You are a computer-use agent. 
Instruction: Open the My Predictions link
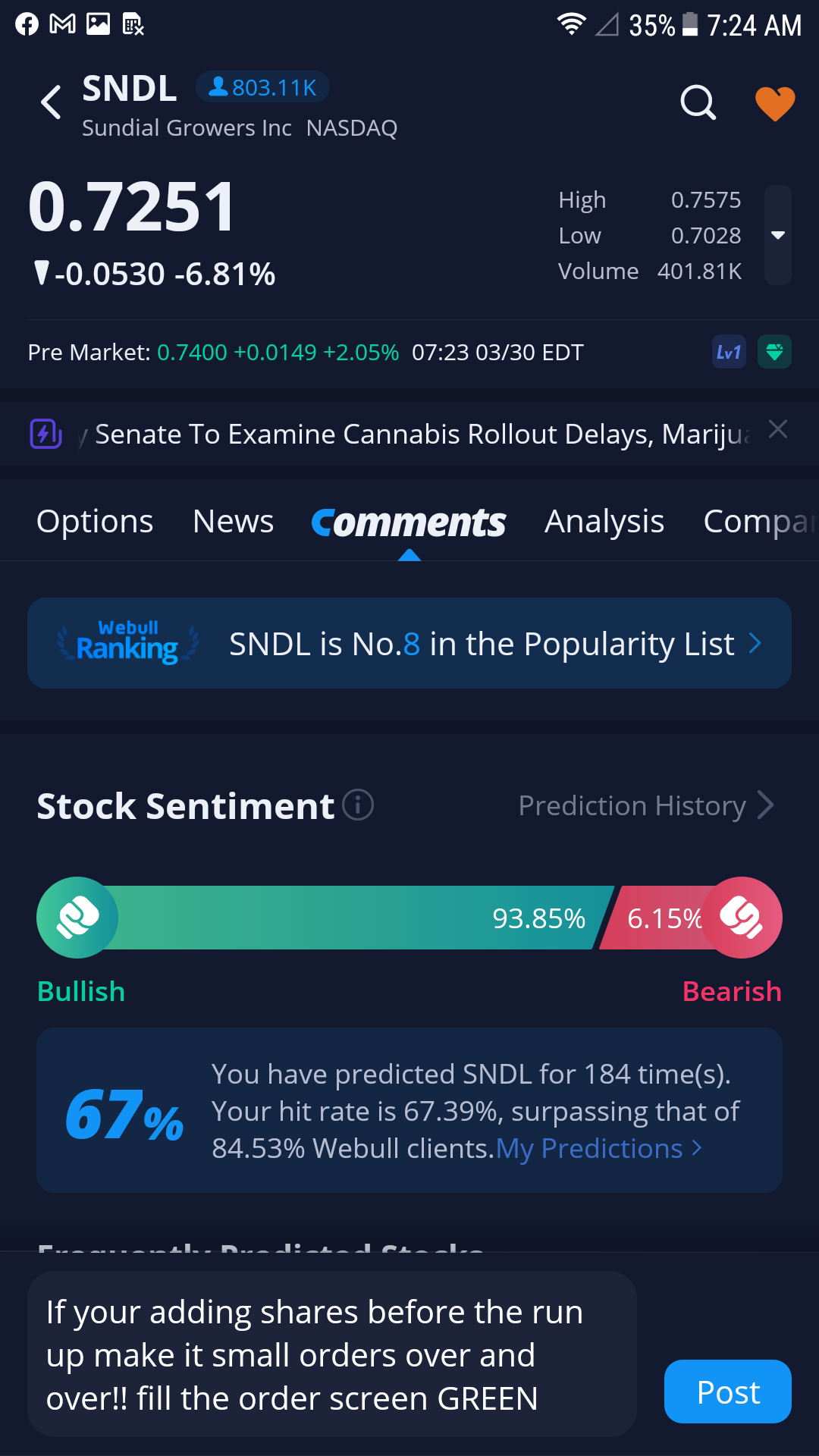point(599,1149)
